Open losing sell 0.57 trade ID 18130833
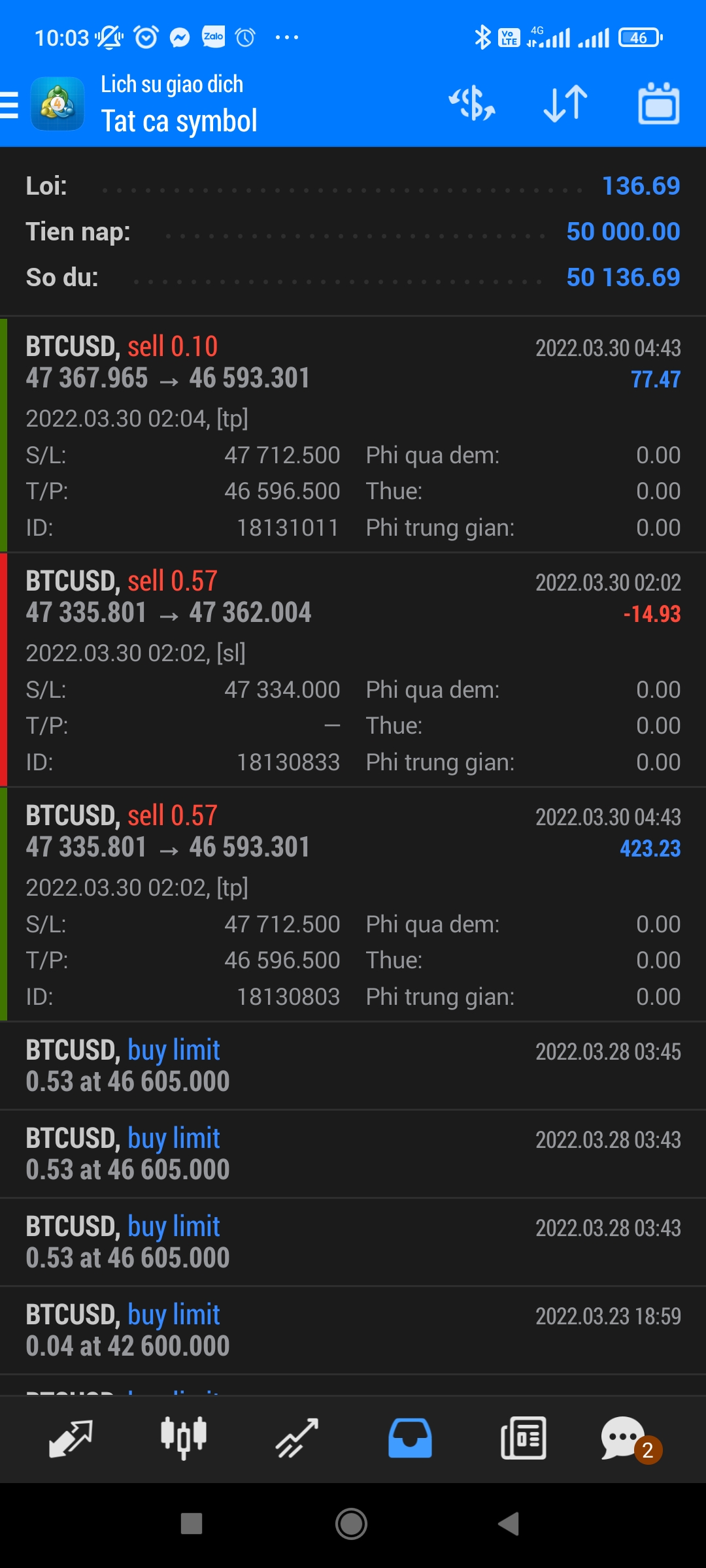The image size is (706, 1568). (353, 669)
